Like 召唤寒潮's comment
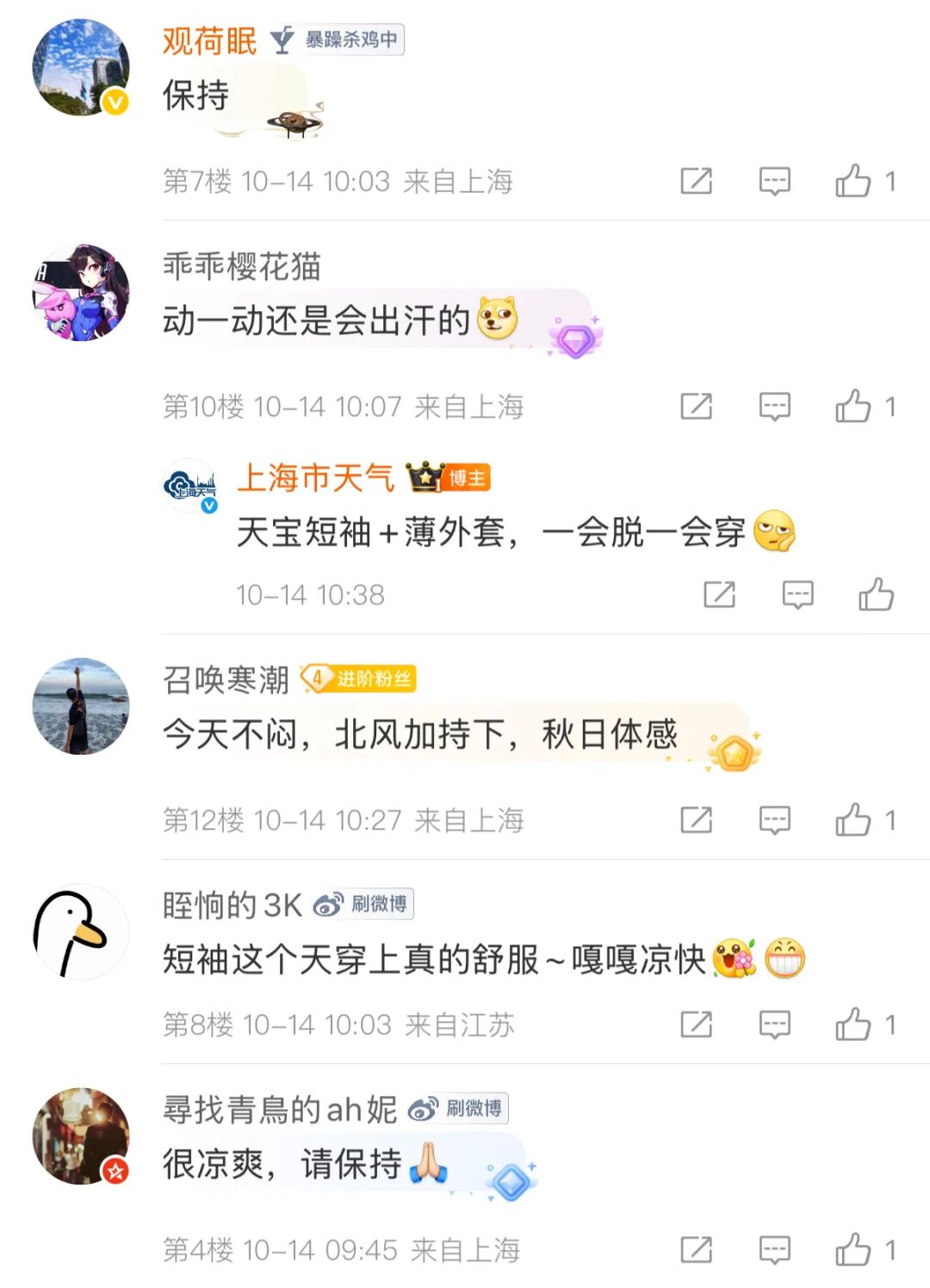 coord(853,819)
